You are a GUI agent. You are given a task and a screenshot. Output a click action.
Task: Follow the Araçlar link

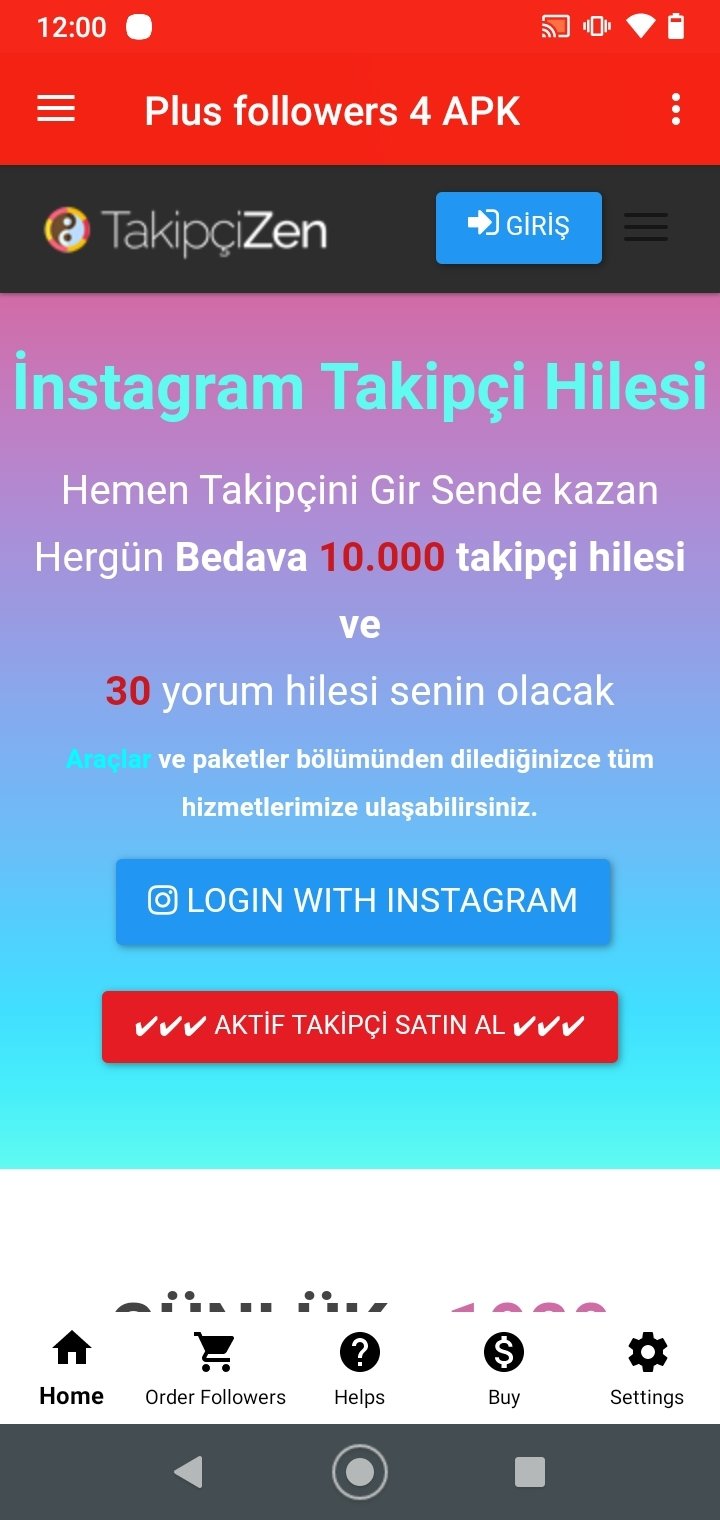[x=109, y=759]
